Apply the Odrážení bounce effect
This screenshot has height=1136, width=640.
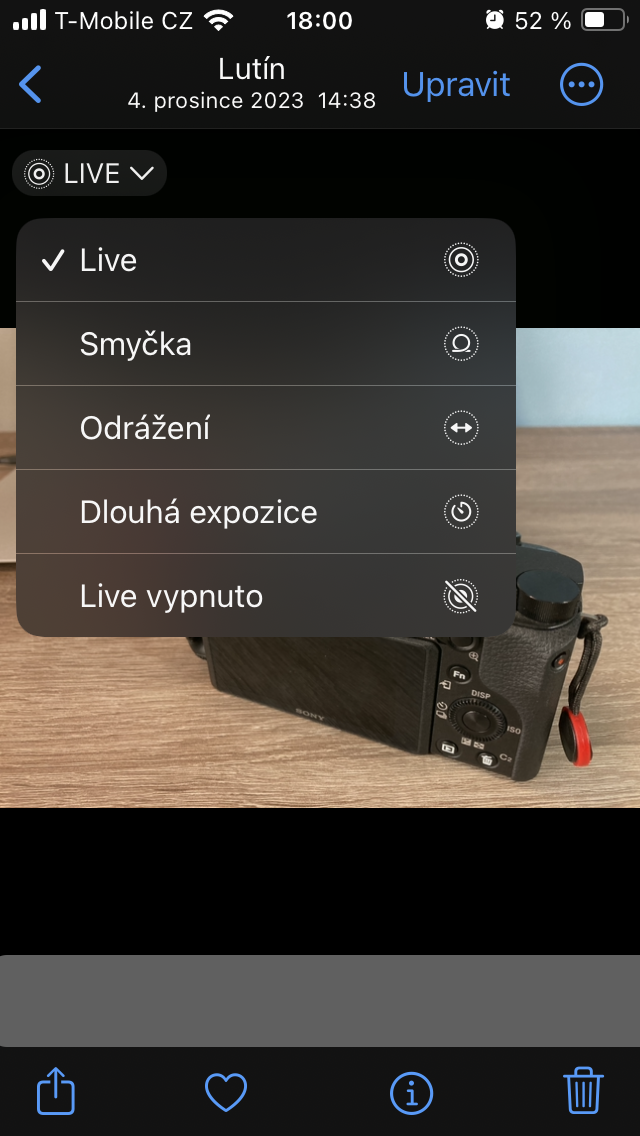tap(265, 429)
